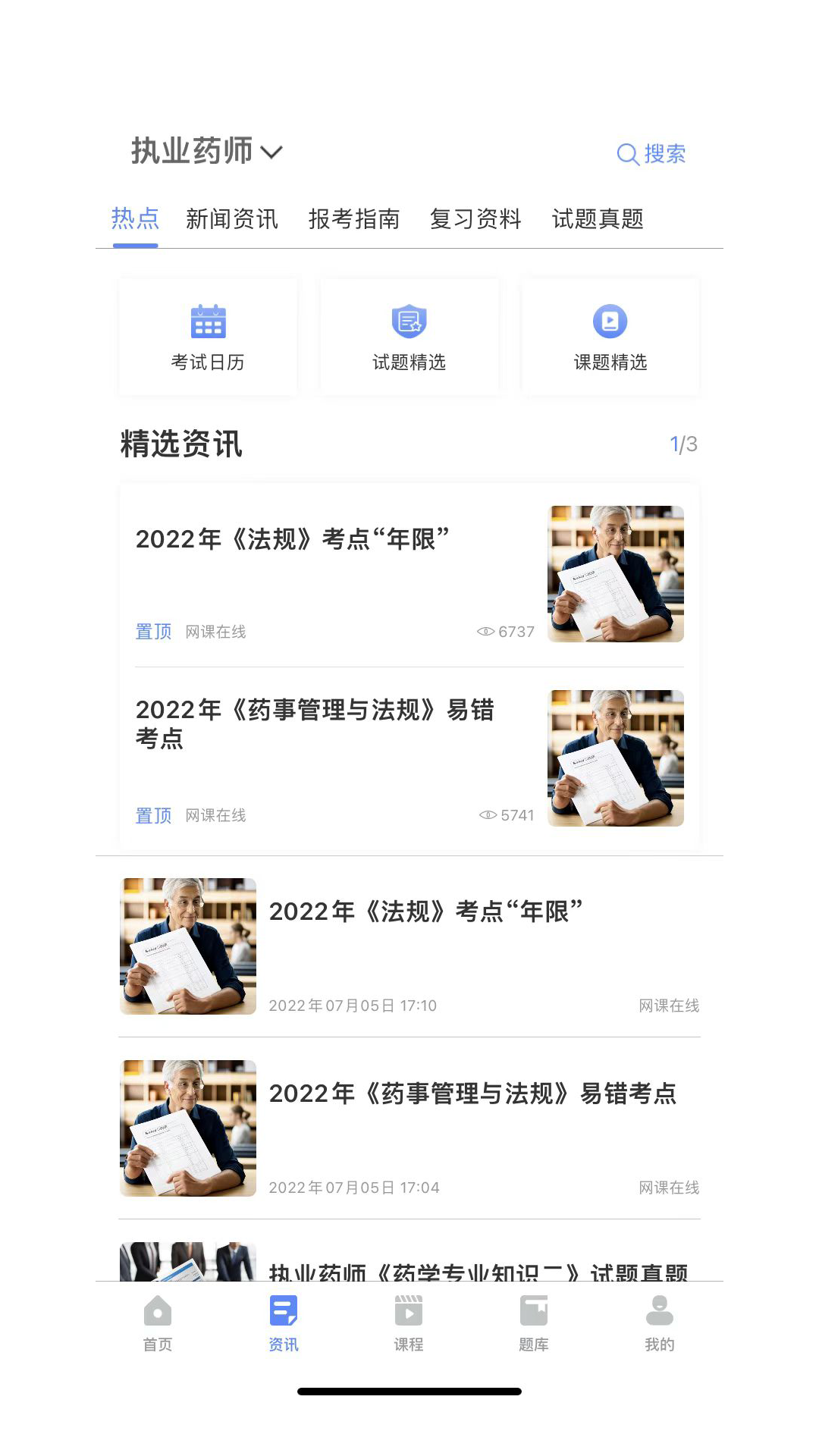Screen dimensions: 819x1456
Task: Select the 试题精选 shield icon
Action: (409, 320)
